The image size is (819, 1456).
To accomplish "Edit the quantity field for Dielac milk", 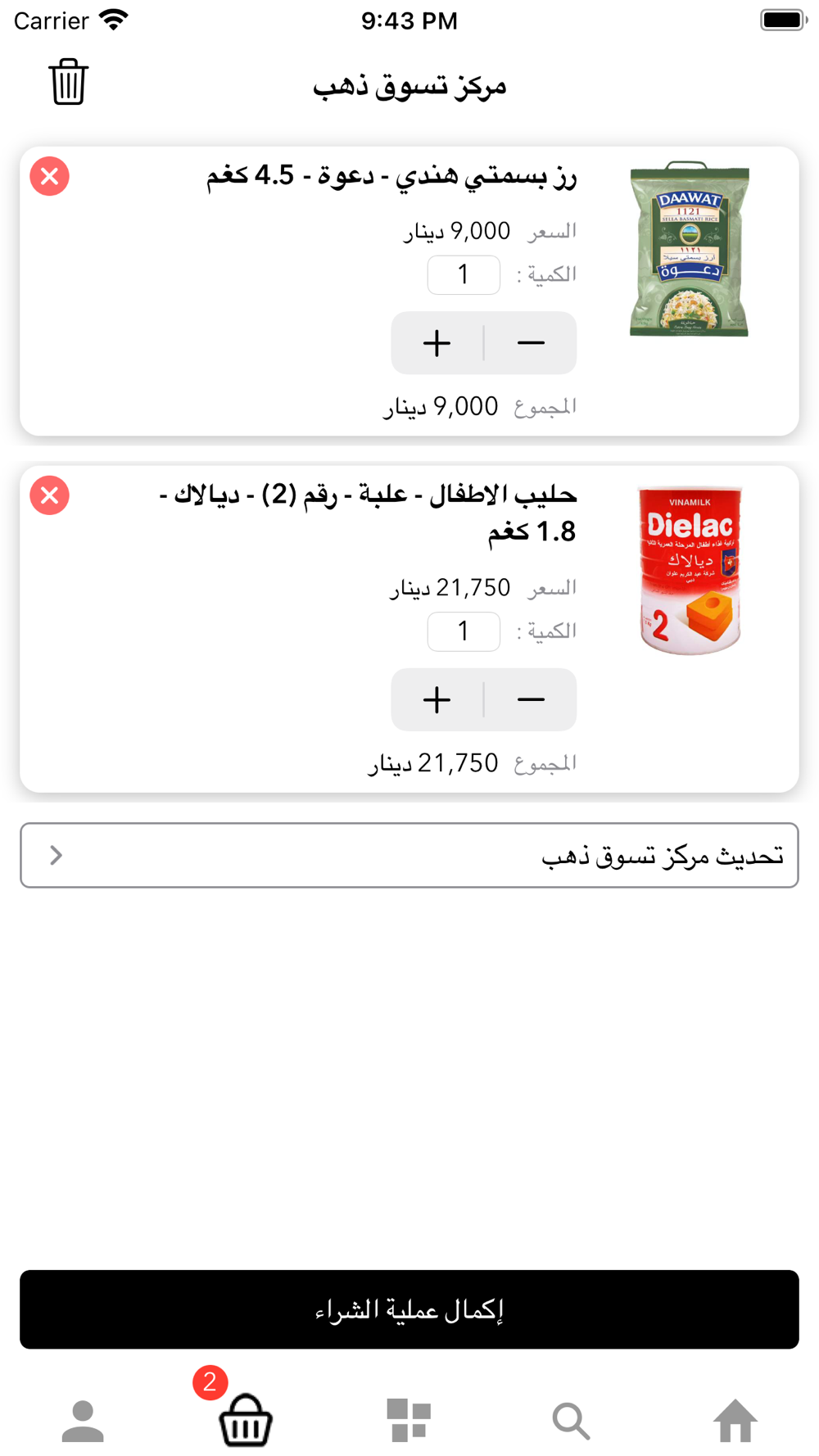I will click(464, 631).
